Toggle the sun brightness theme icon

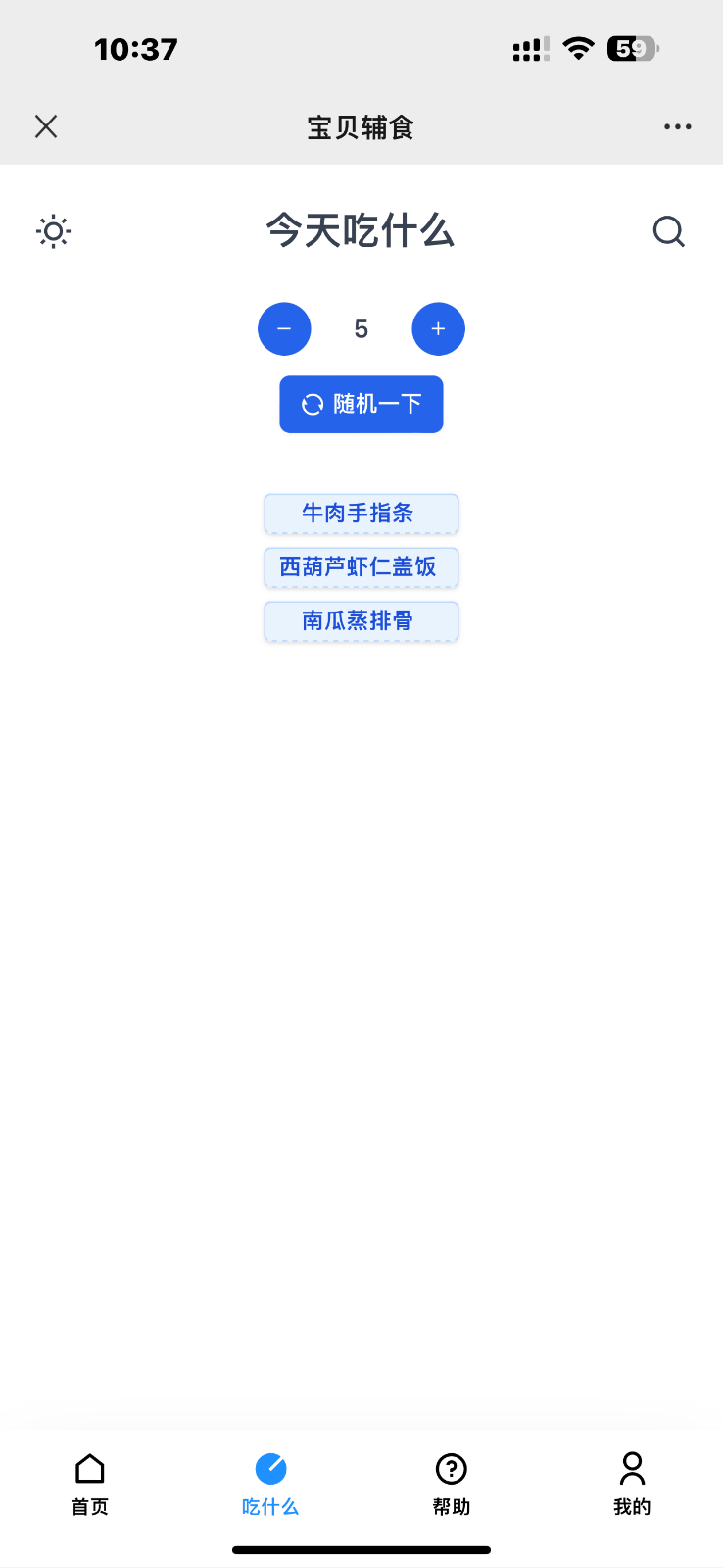tap(53, 231)
